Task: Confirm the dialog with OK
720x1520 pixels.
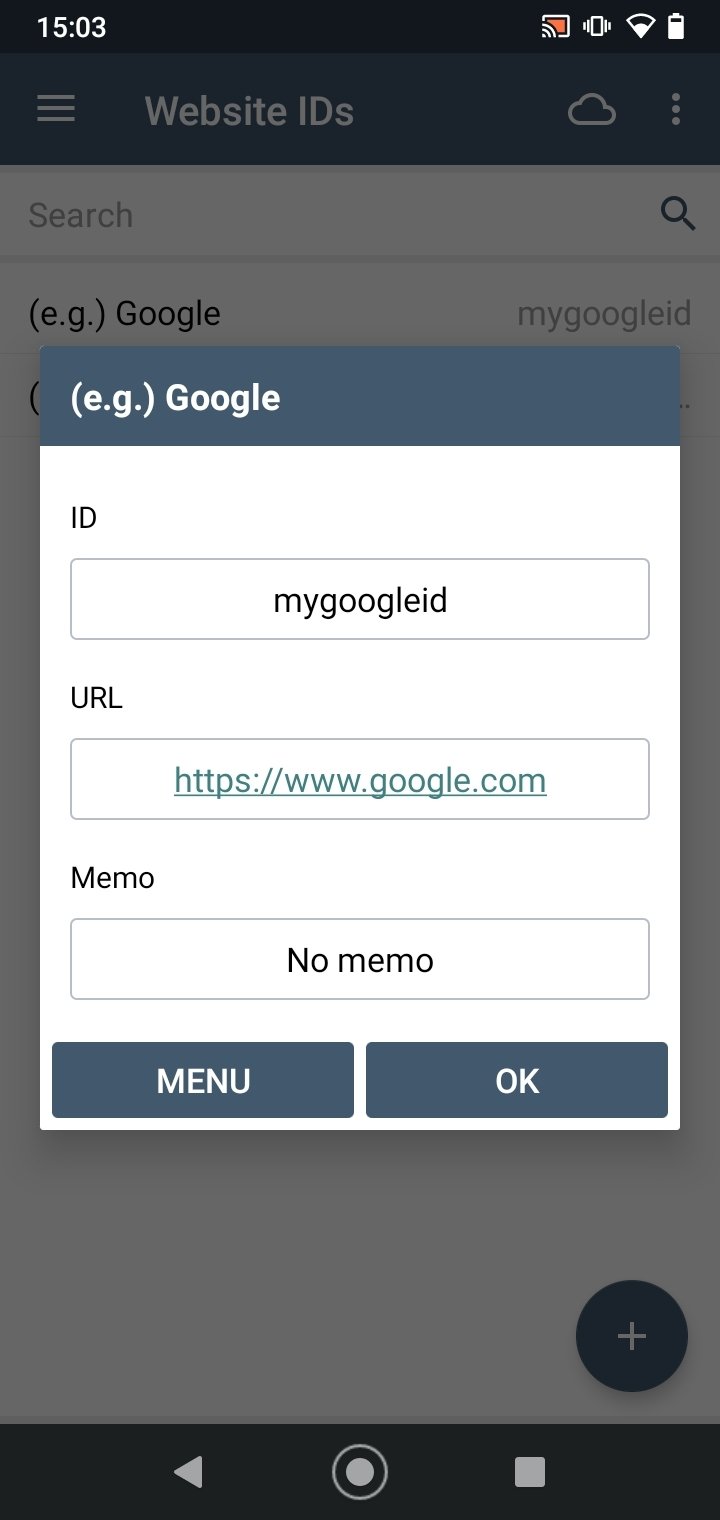Action: tap(517, 1080)
